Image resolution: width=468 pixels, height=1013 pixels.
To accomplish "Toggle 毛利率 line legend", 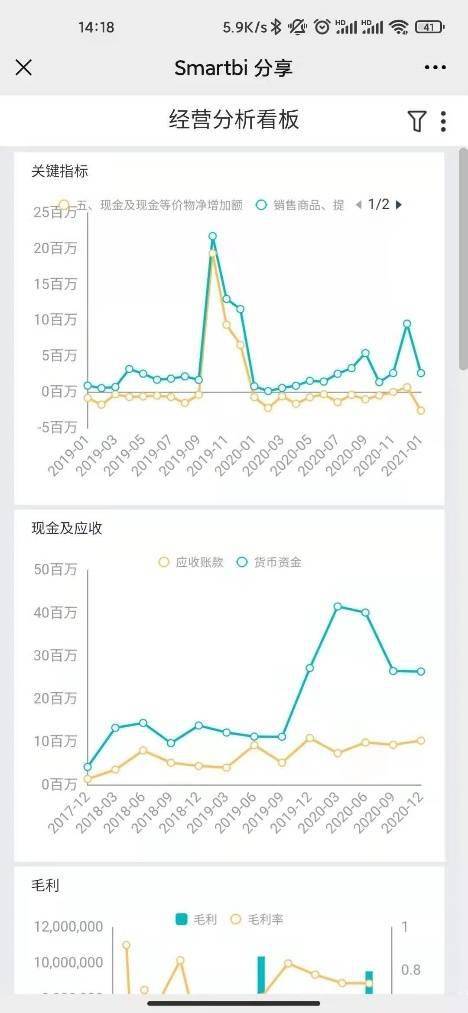I will 257,919.
